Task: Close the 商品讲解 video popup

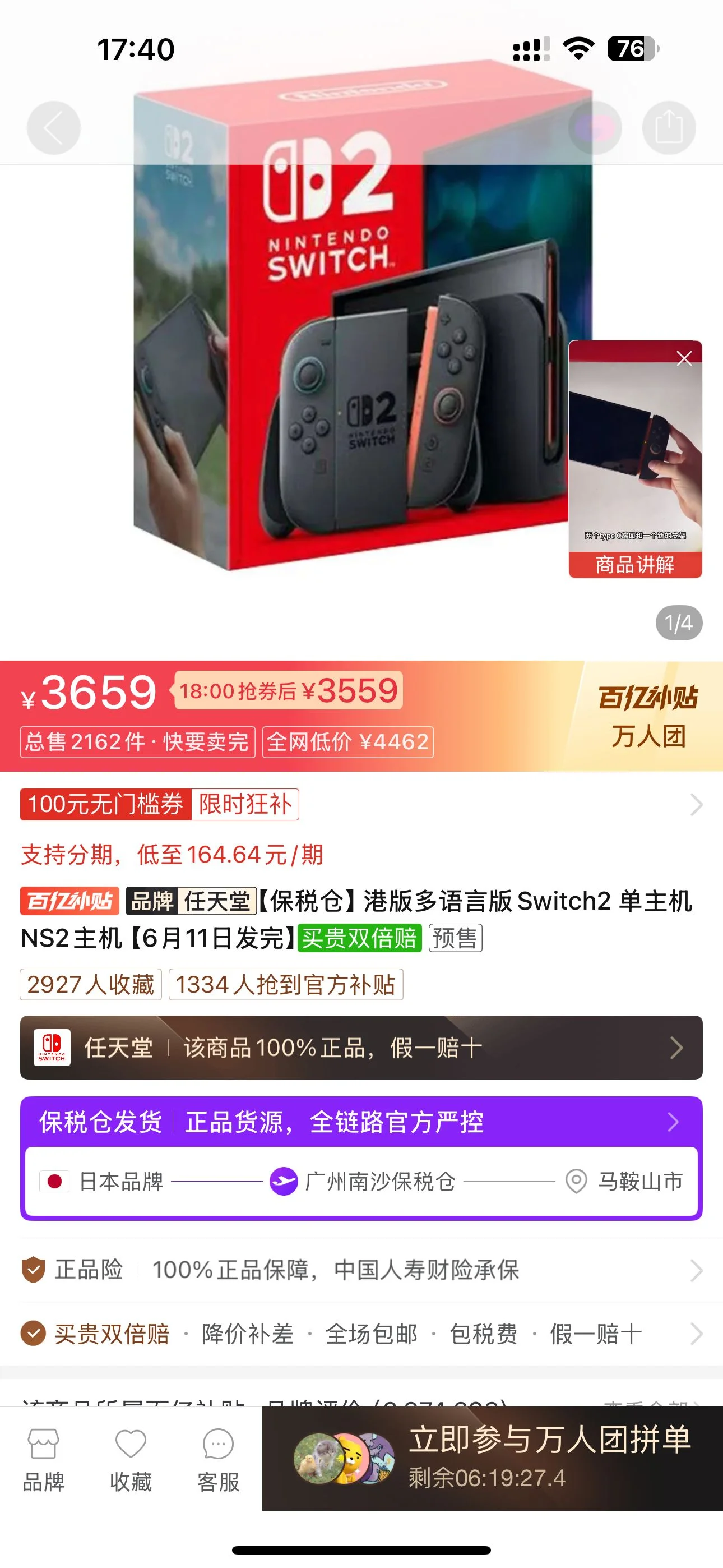Action: [x=684, y=358]
